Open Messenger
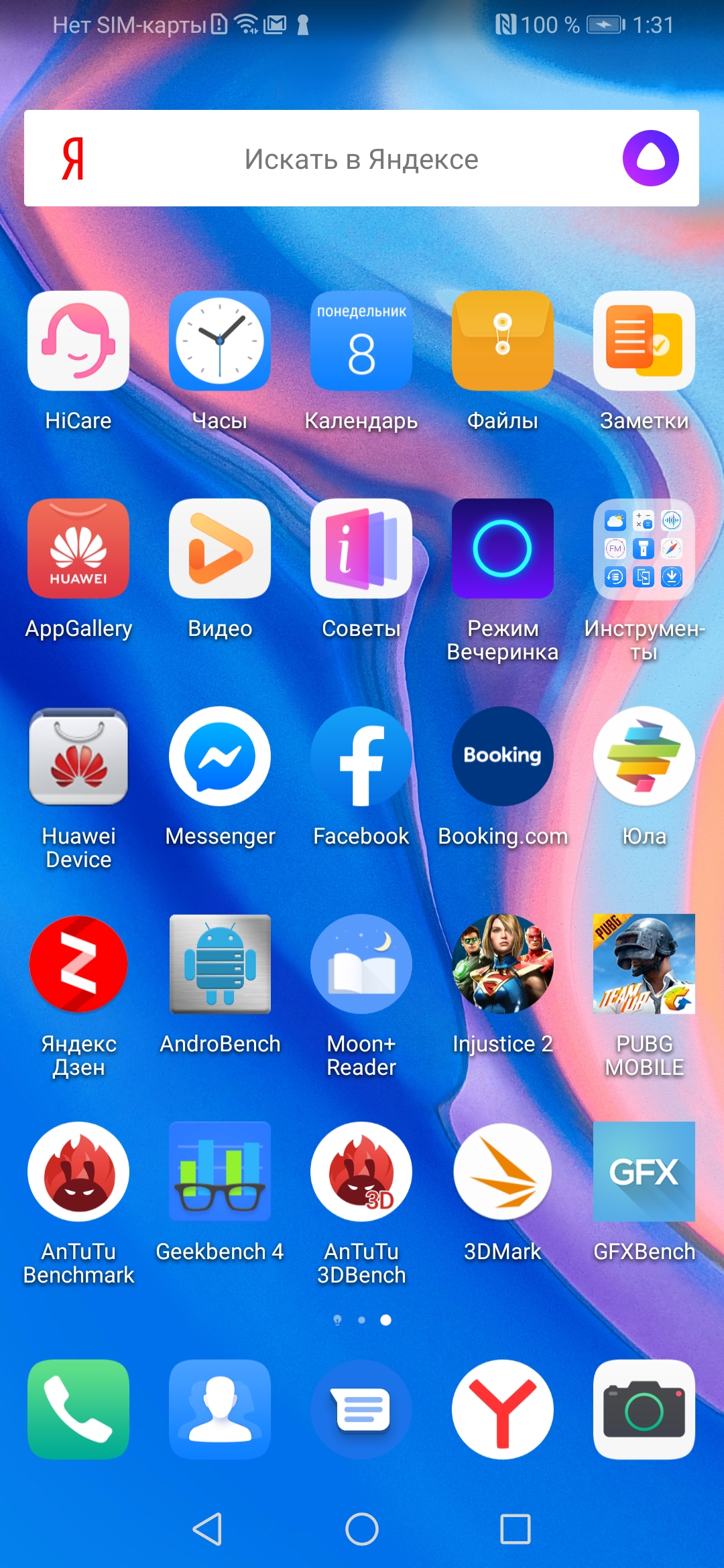The height and width of the screenshot is (1568, 724). (x=220, y=757)
